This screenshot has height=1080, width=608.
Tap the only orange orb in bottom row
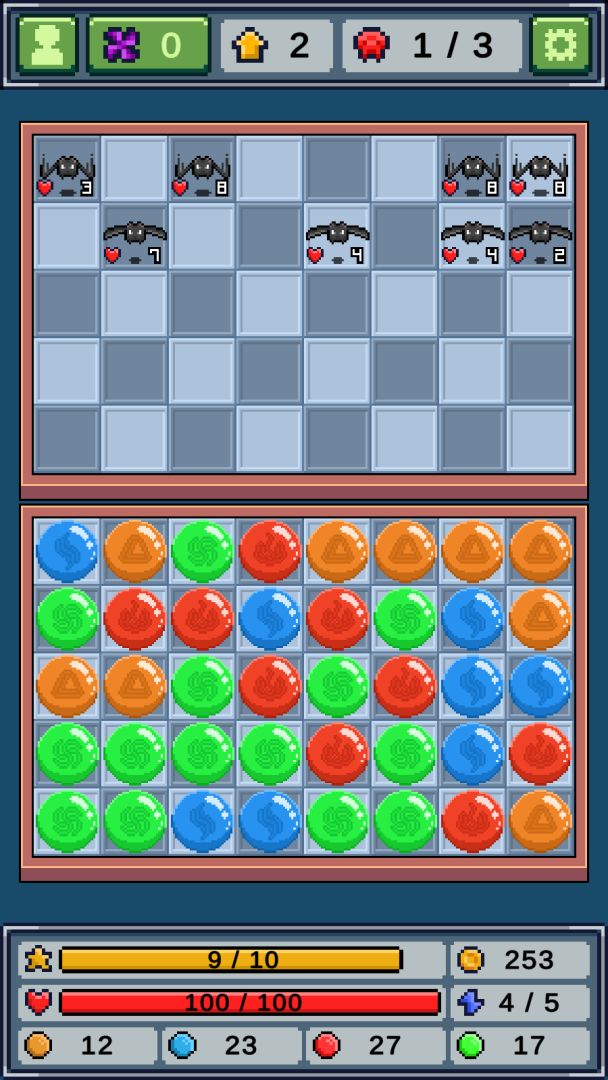540,821
